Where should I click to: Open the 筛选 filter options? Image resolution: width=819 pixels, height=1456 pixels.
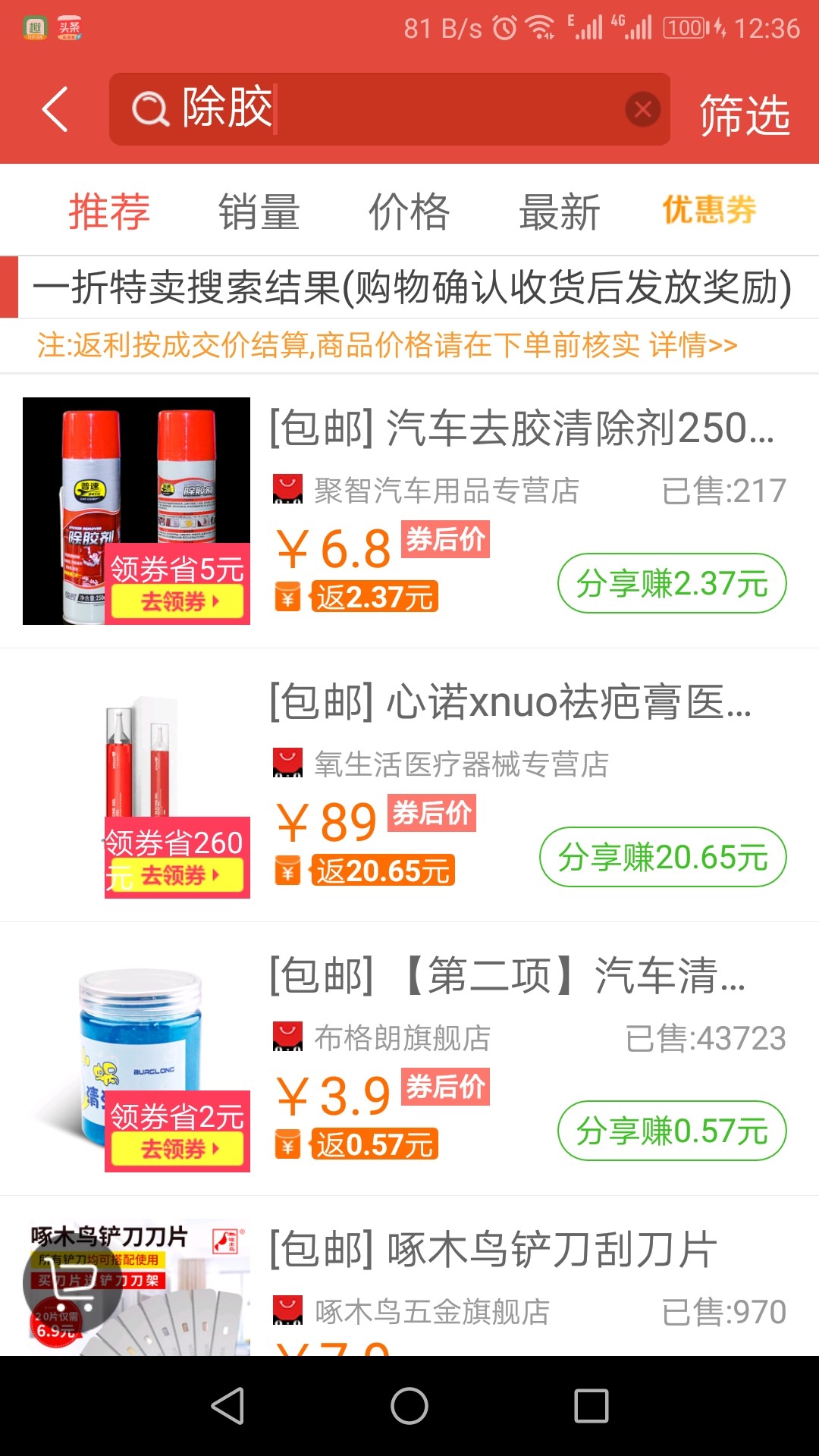[744, 115]
